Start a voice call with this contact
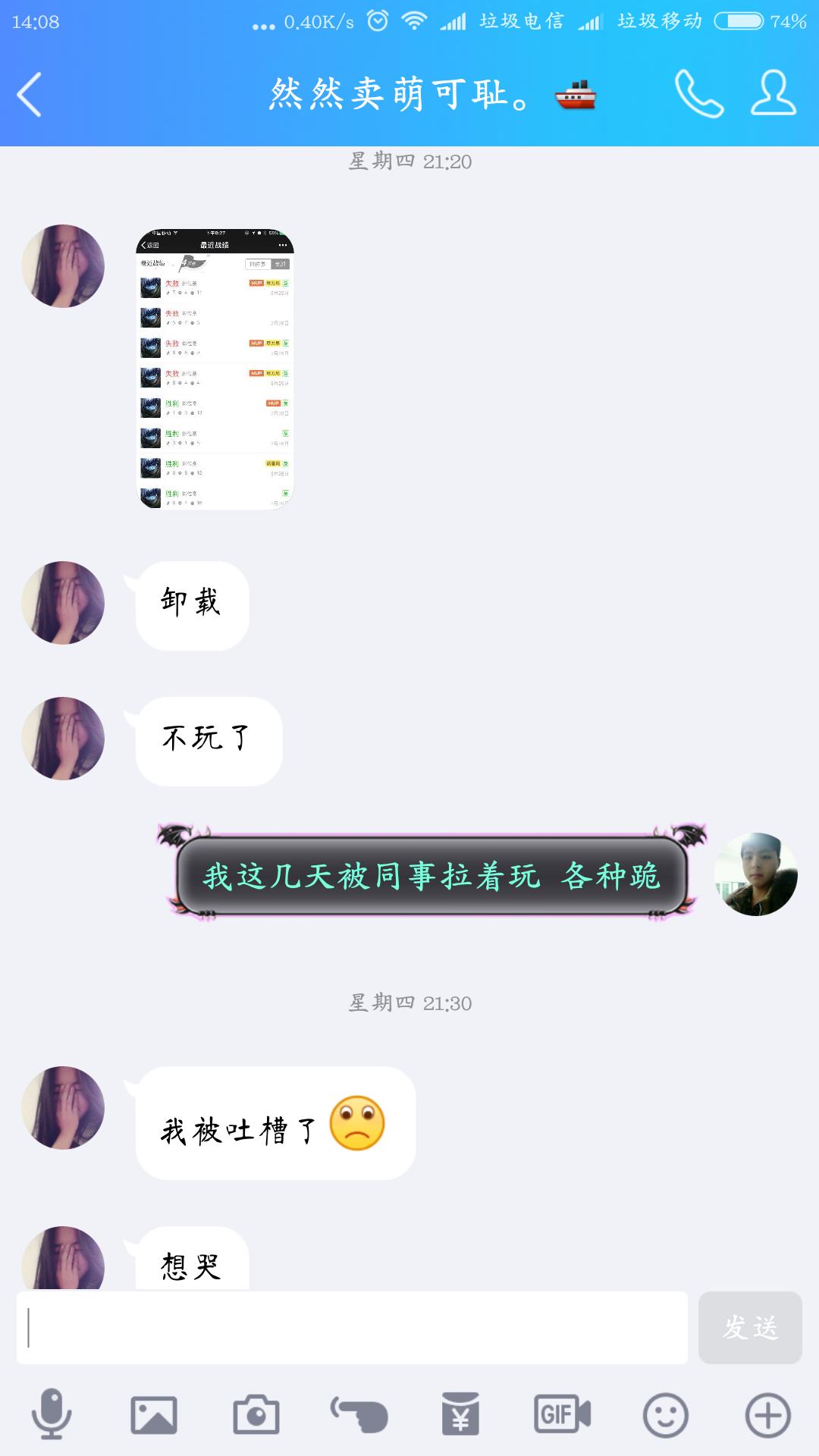Screen dimensions: 819x1456 click(x=698, y=94)
